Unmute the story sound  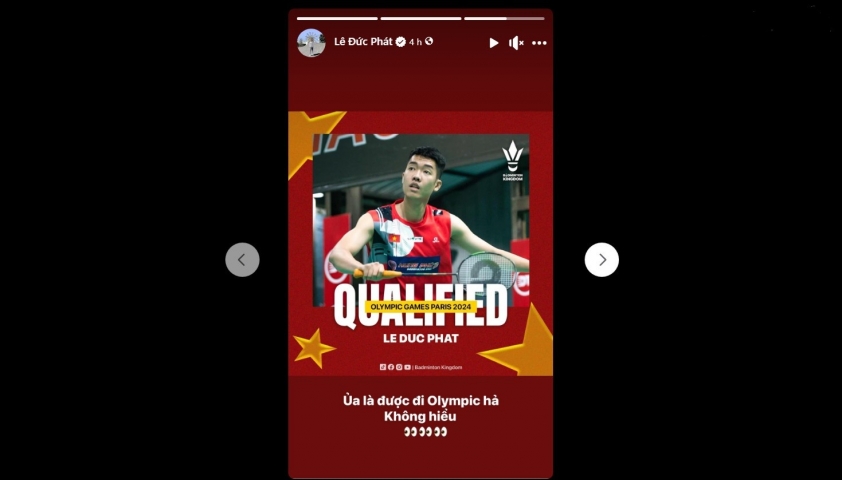click(516, 43)
